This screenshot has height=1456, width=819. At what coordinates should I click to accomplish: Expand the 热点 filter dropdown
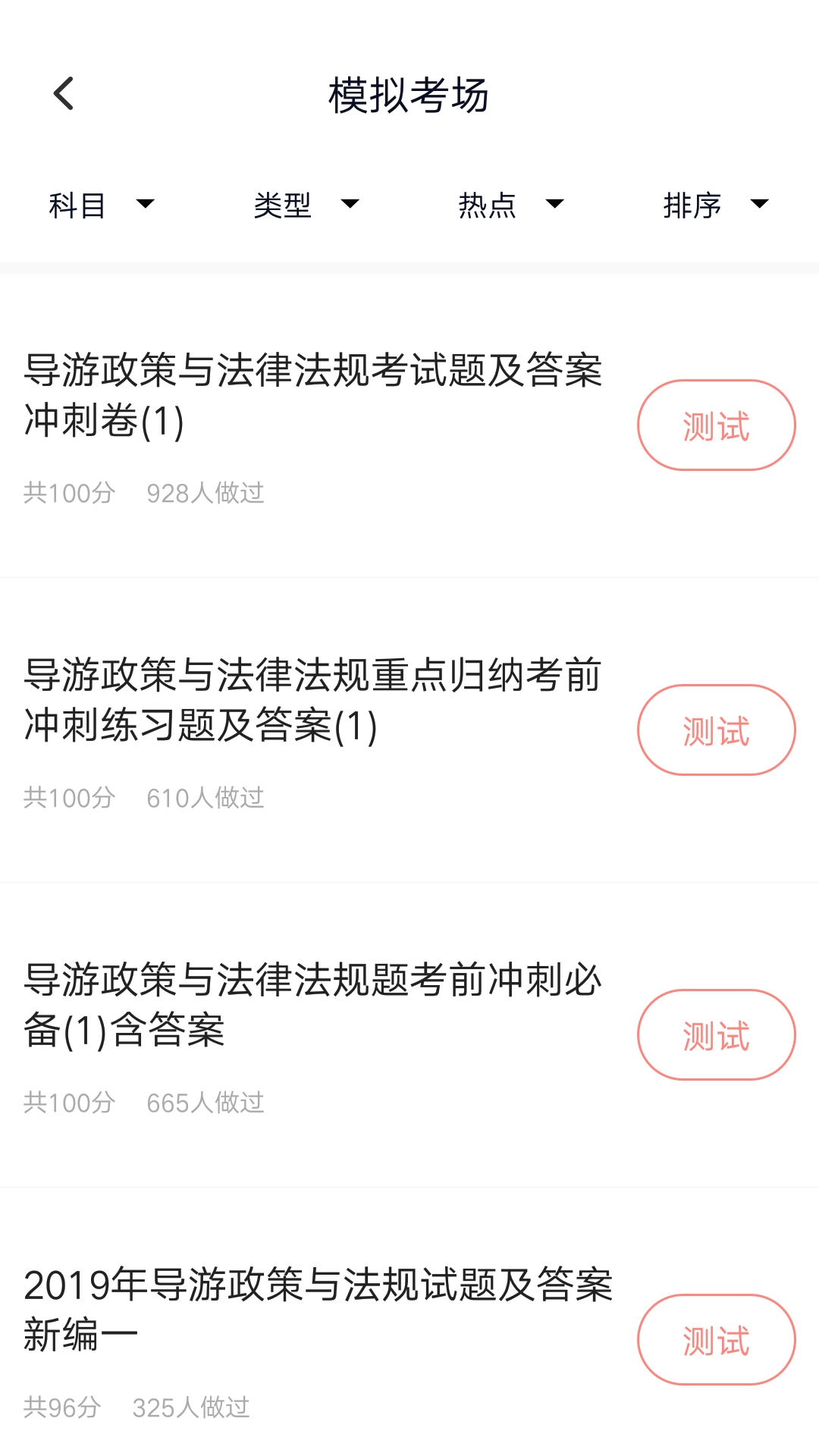[511, 205]
